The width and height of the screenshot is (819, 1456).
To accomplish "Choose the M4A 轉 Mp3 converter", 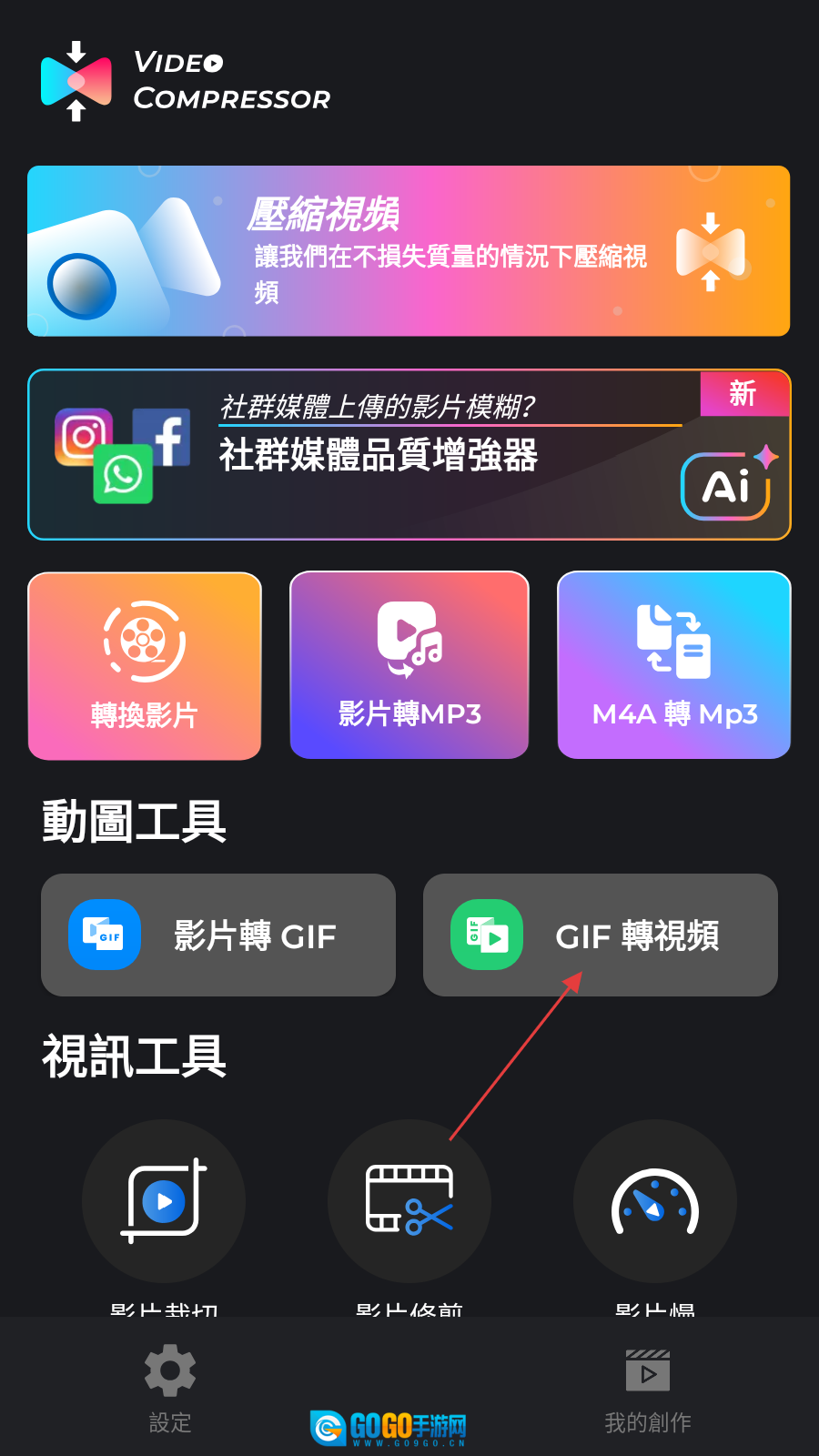I will pos(673,666).
